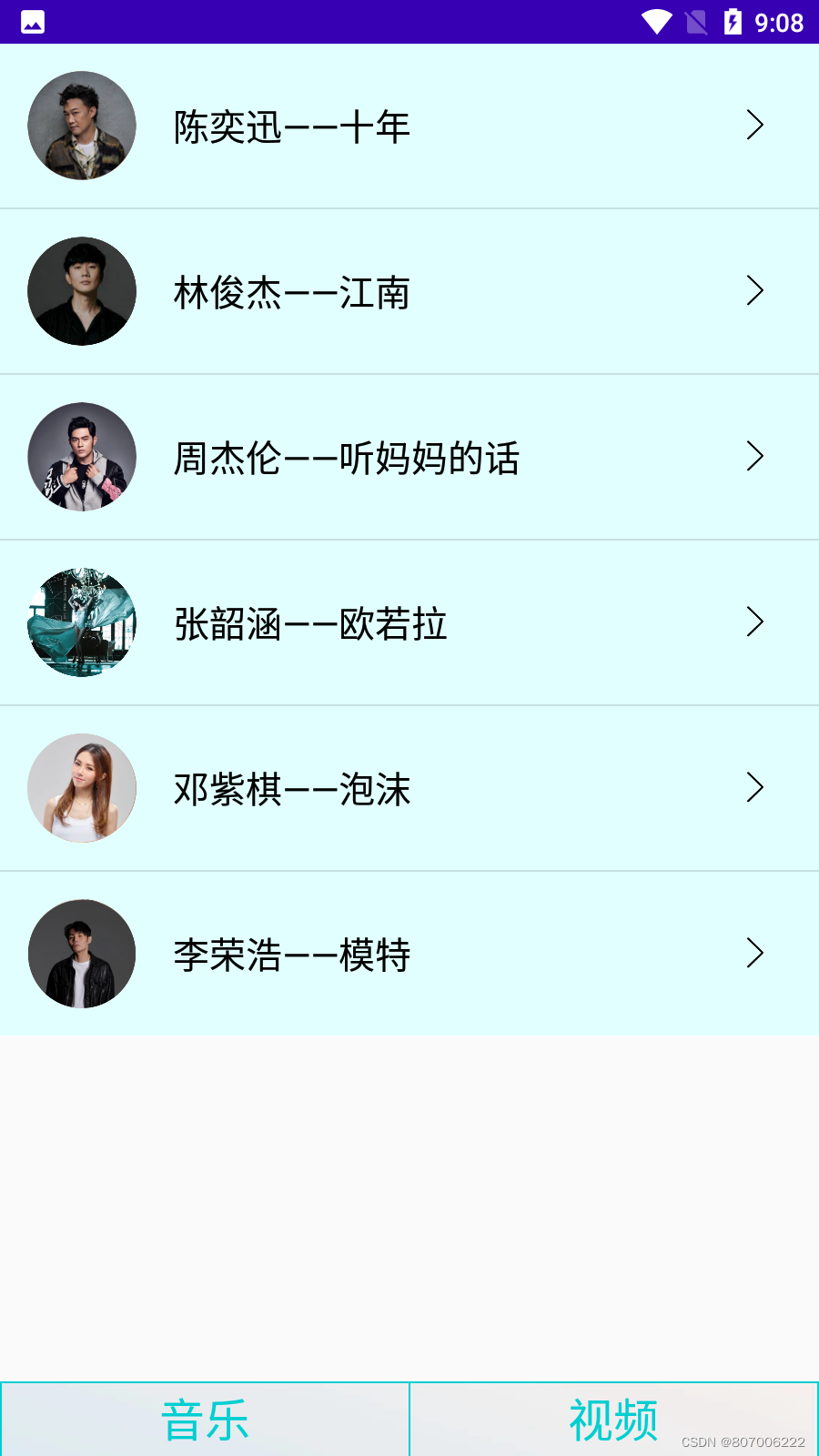Choose the 李荣浩——模特 row
Viewport: 819px width, 1456px height.
point(409,954)
